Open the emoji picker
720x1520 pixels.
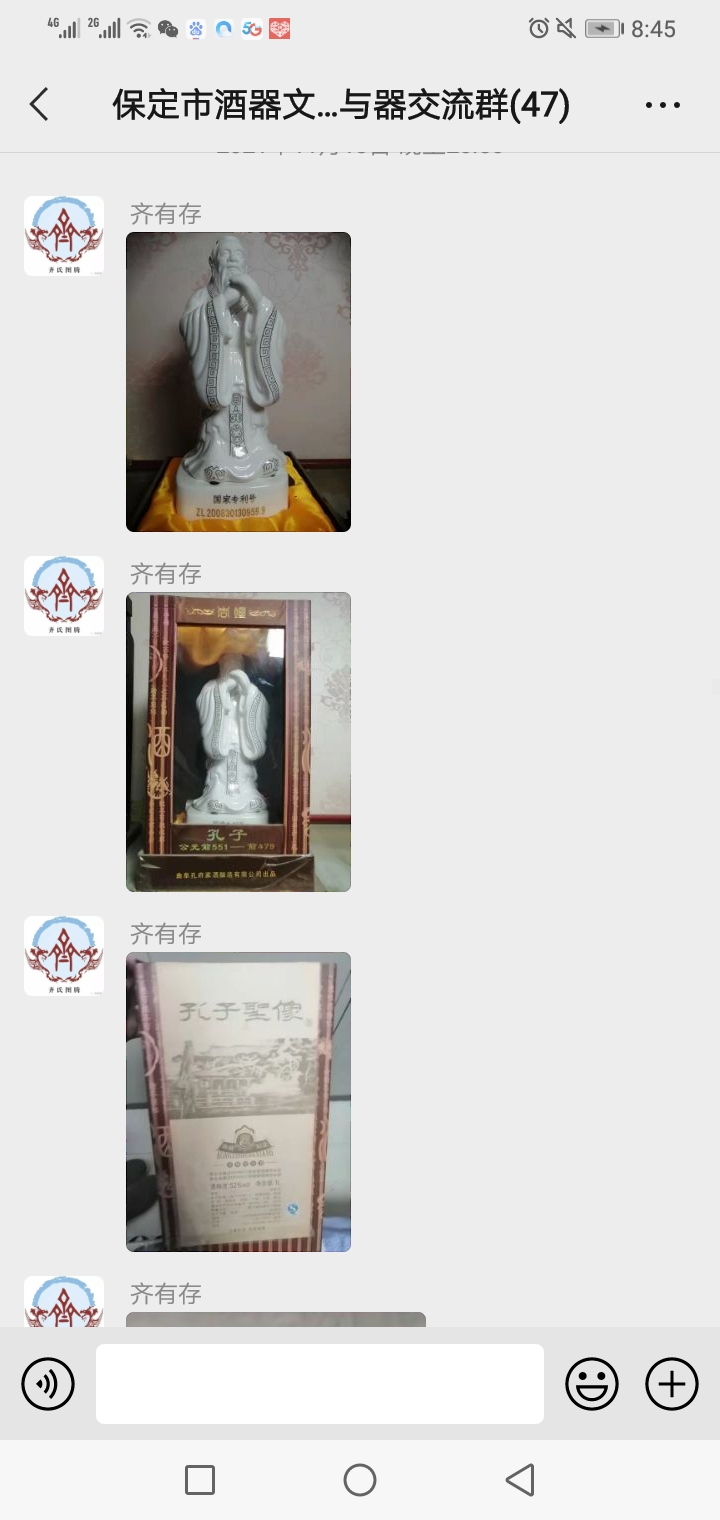pyautogui.click(x=592, y=1384)
